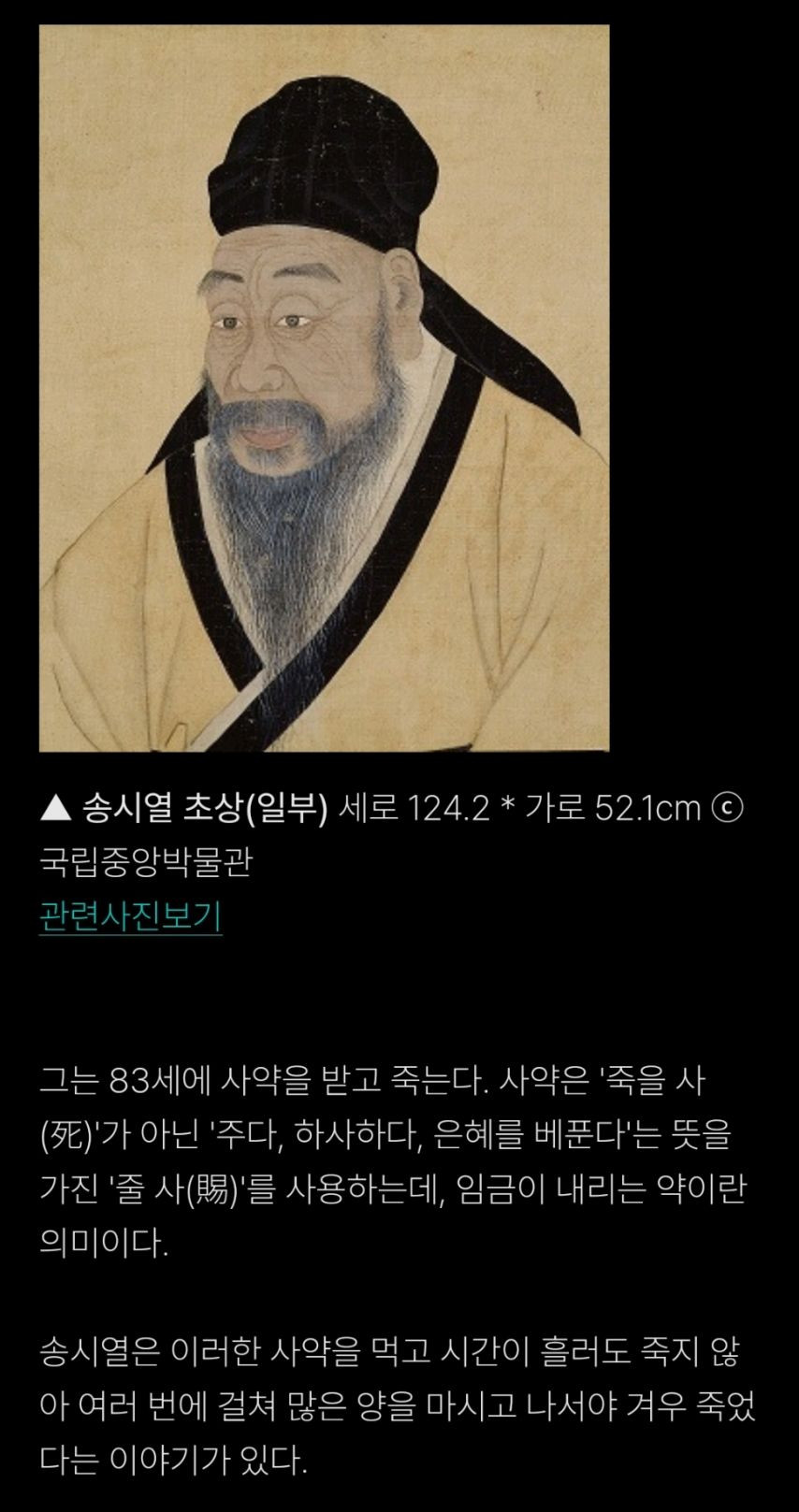The image size is (799, 1512).
Task: Open the 관련사진보기 link
Action: click(130, 915)
